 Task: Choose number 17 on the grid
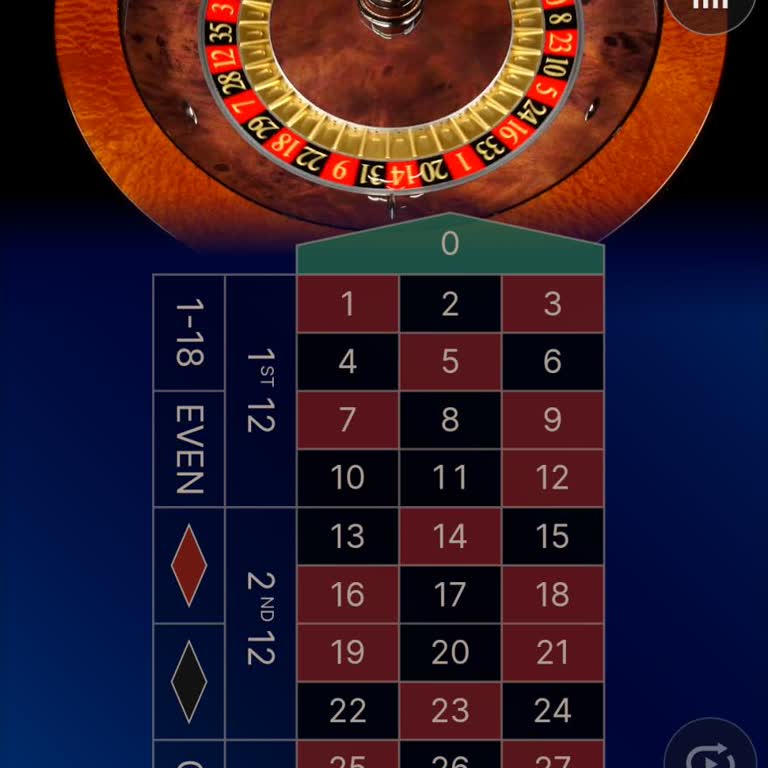click(x=450, y=594)
